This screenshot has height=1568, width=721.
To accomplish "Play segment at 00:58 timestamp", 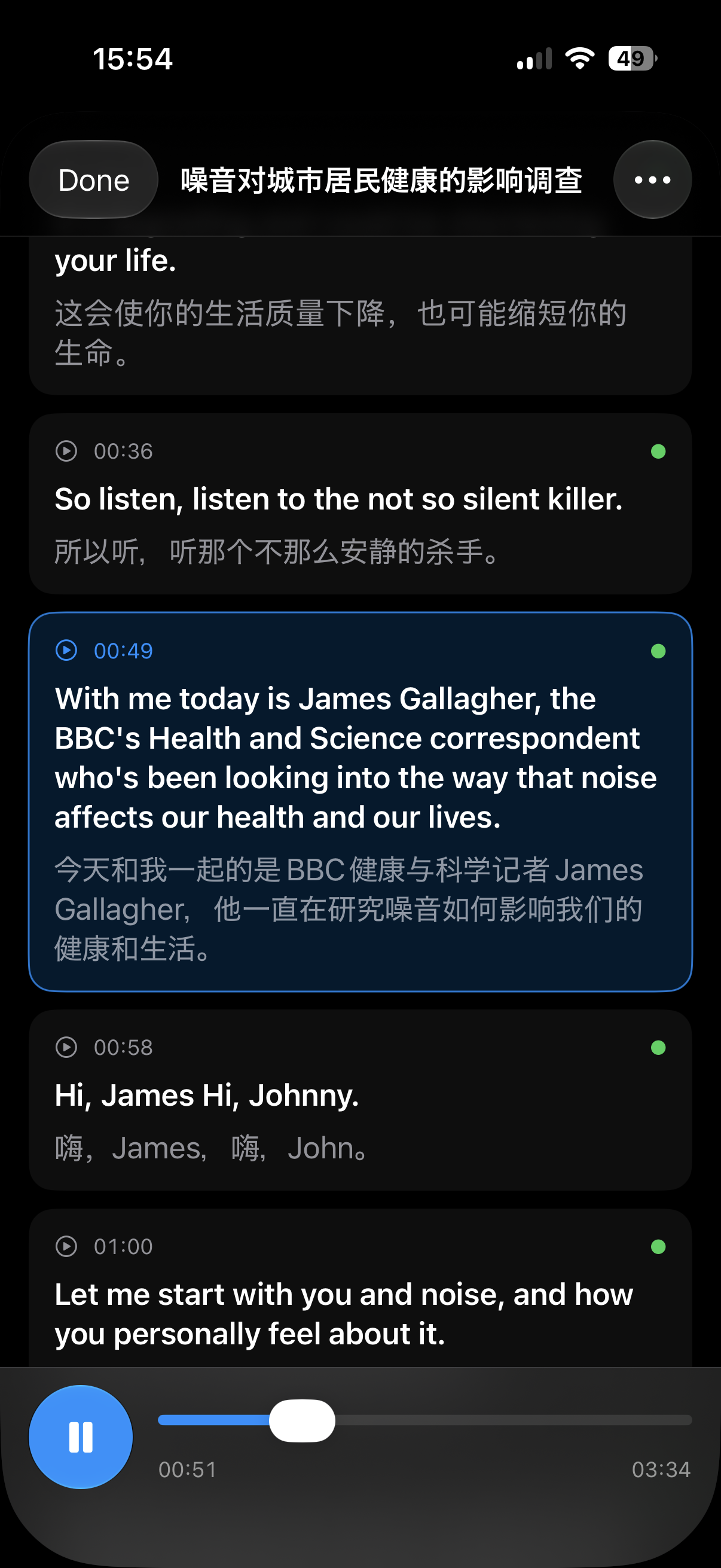I will pyautogui.click(x=66, y=1047).
